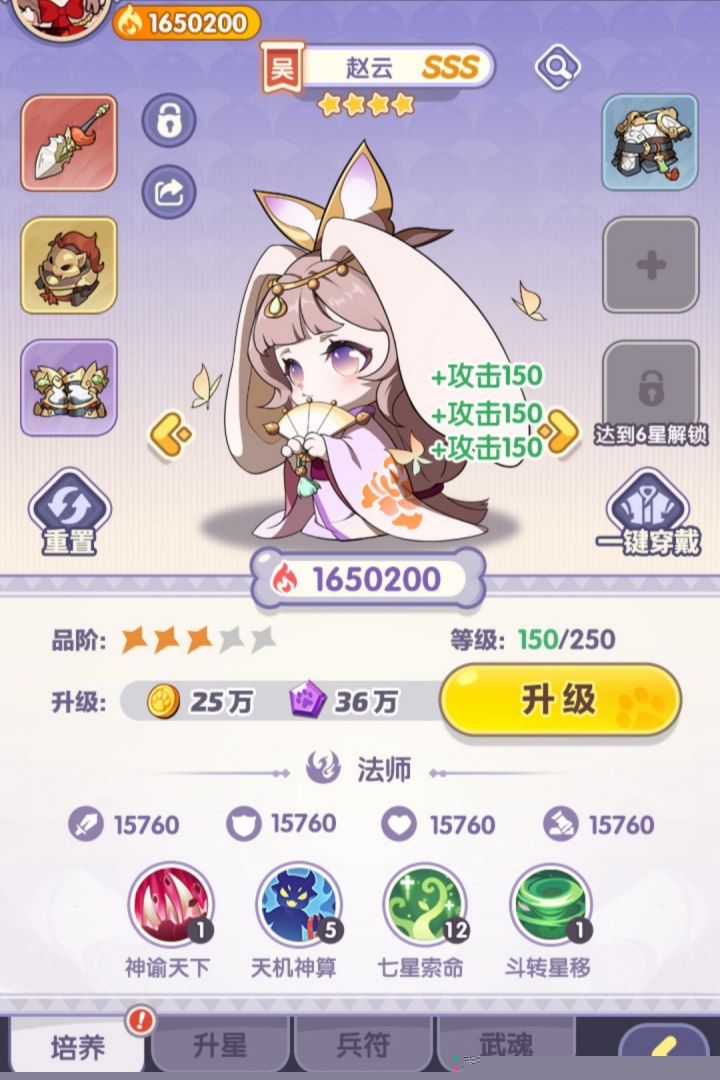Open the boots equipment slot

pyautogui.click(x=68, y=388)
